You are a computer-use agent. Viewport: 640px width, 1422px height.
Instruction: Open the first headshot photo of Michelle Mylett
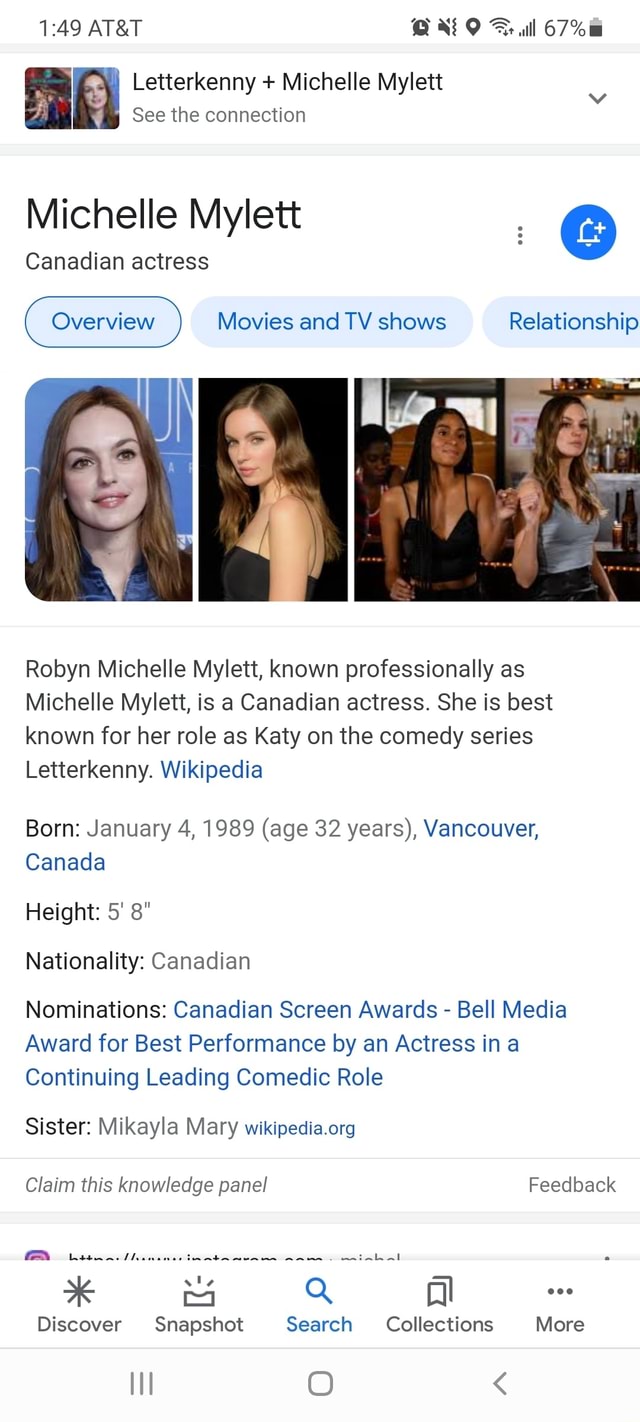pos(108,489)
